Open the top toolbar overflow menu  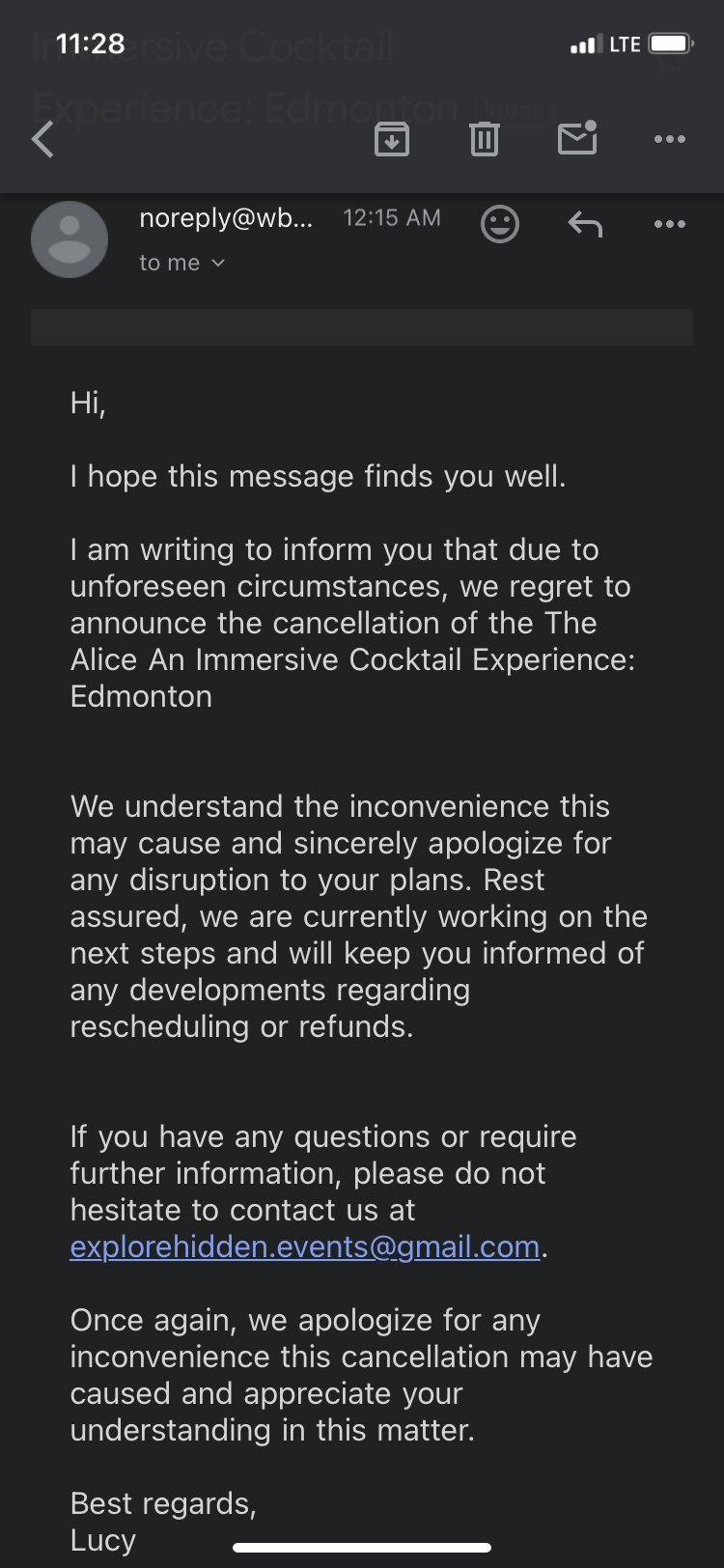(x=669, y=140)
